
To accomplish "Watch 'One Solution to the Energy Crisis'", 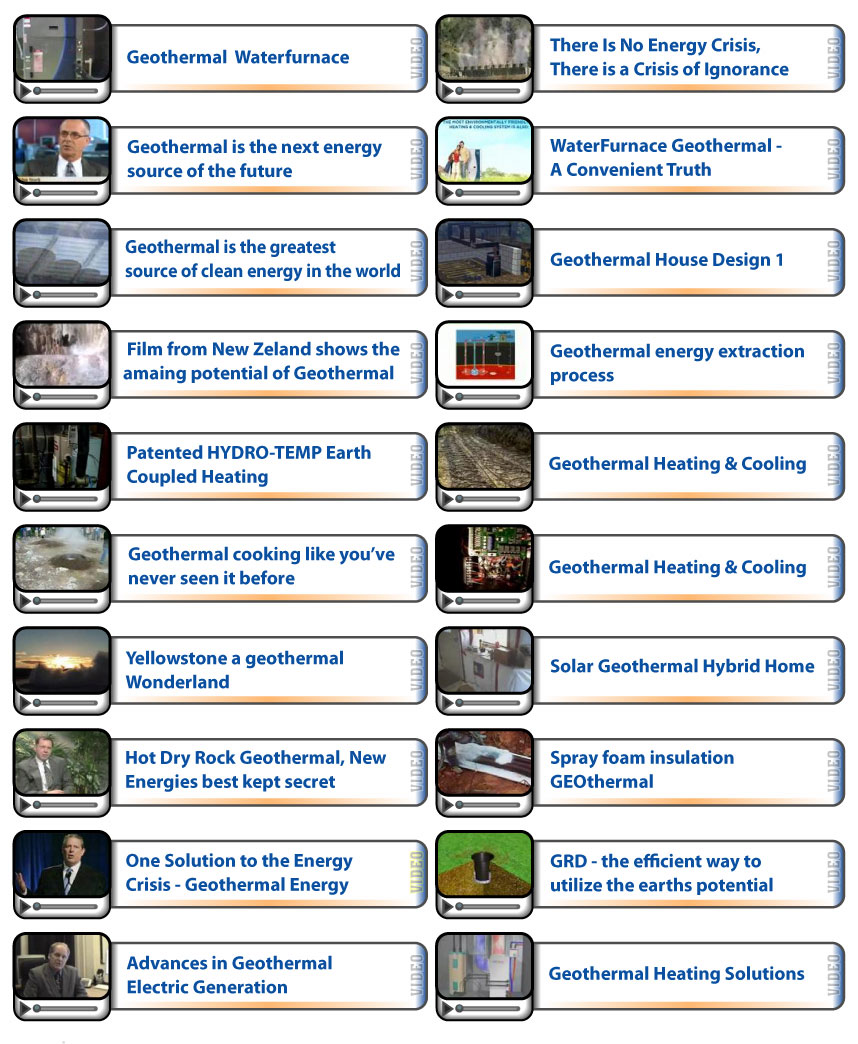I will (238, 872).
